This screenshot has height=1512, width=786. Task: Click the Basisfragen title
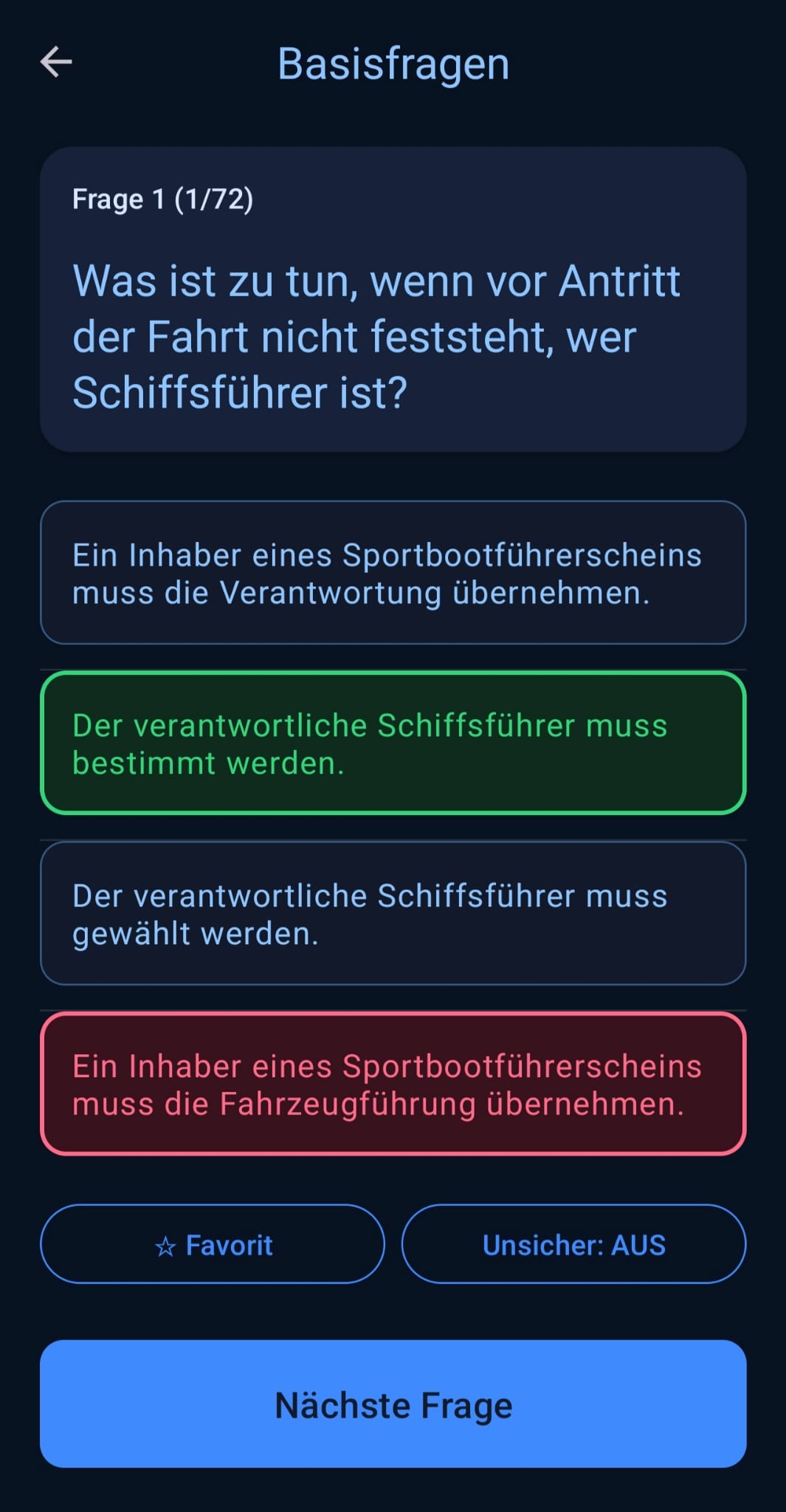pos(393,62)
